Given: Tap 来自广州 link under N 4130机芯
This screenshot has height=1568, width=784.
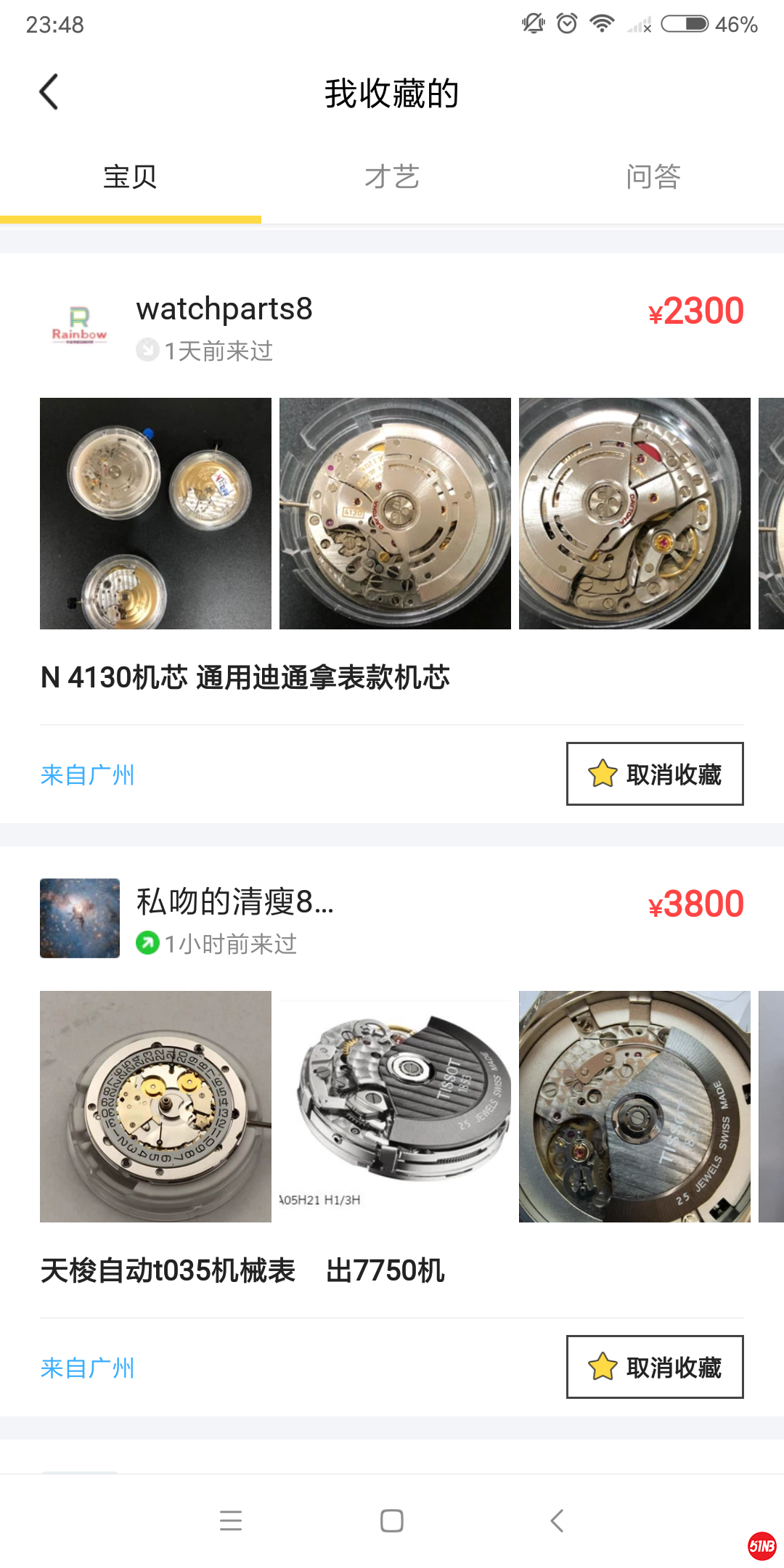Looking at the screenshot, I should coord(88,775).
